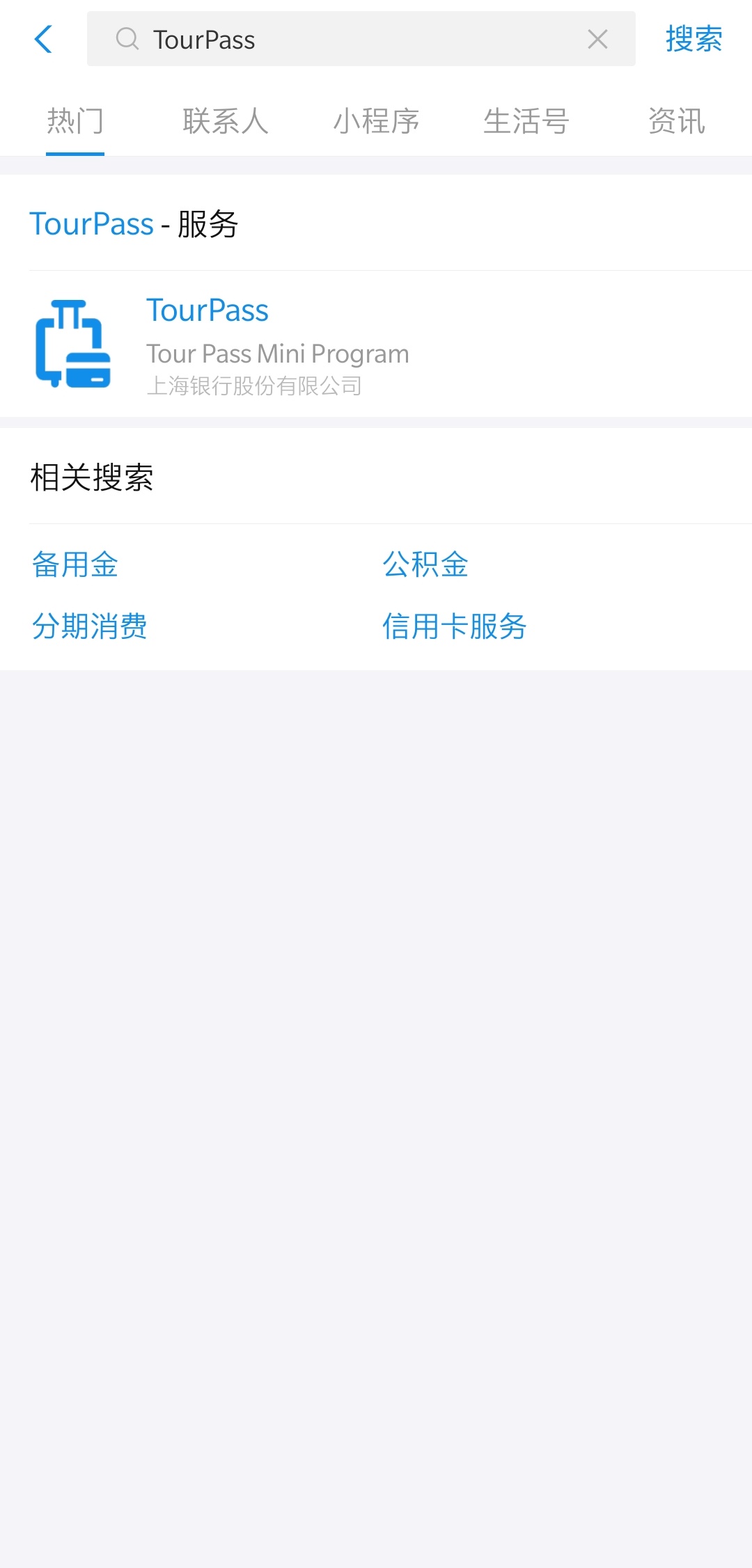Search related term 公积金
Image resolution: width=752 pixels, height=1568 pixels.
425,564
